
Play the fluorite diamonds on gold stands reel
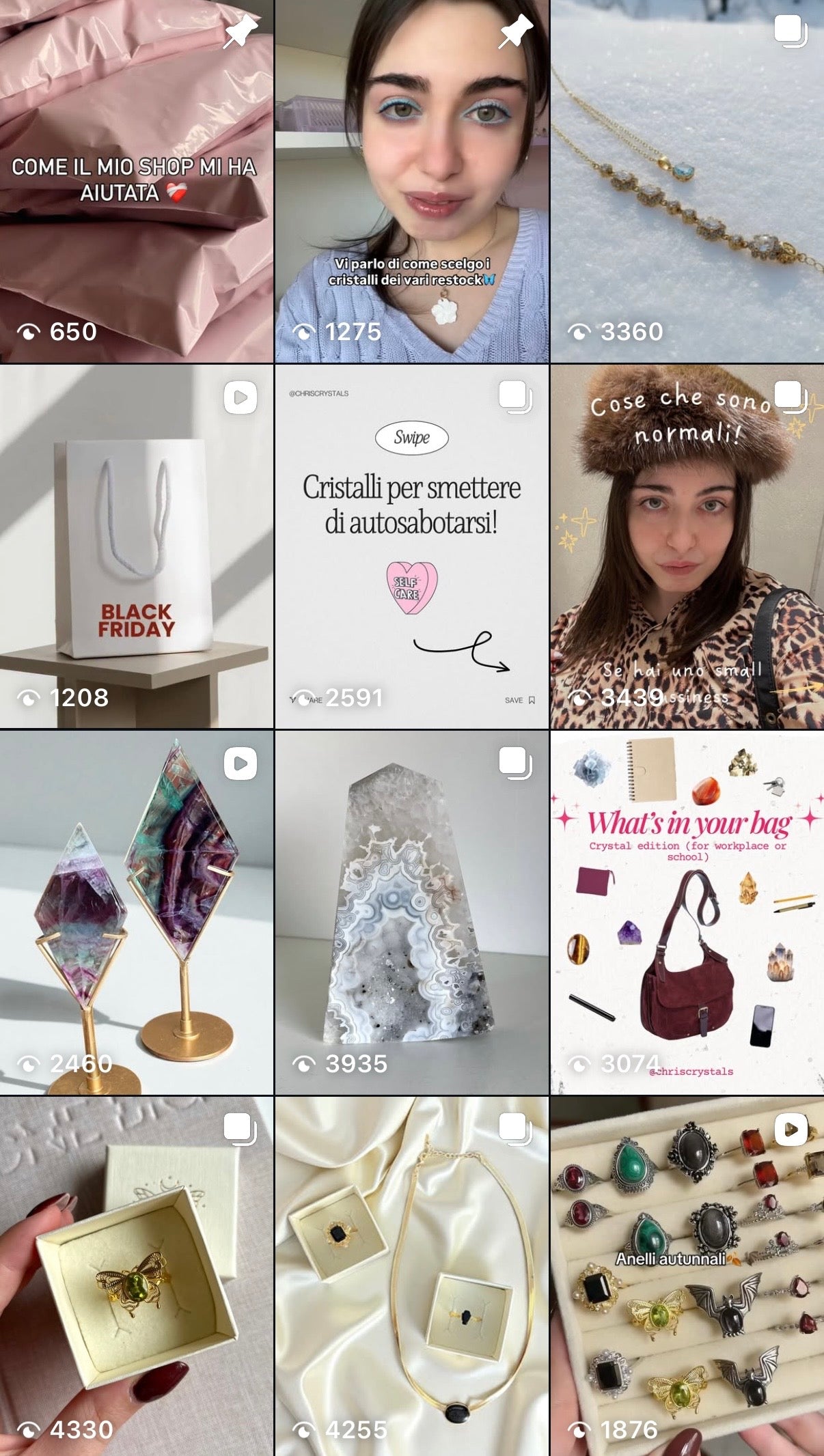[137, 912]
